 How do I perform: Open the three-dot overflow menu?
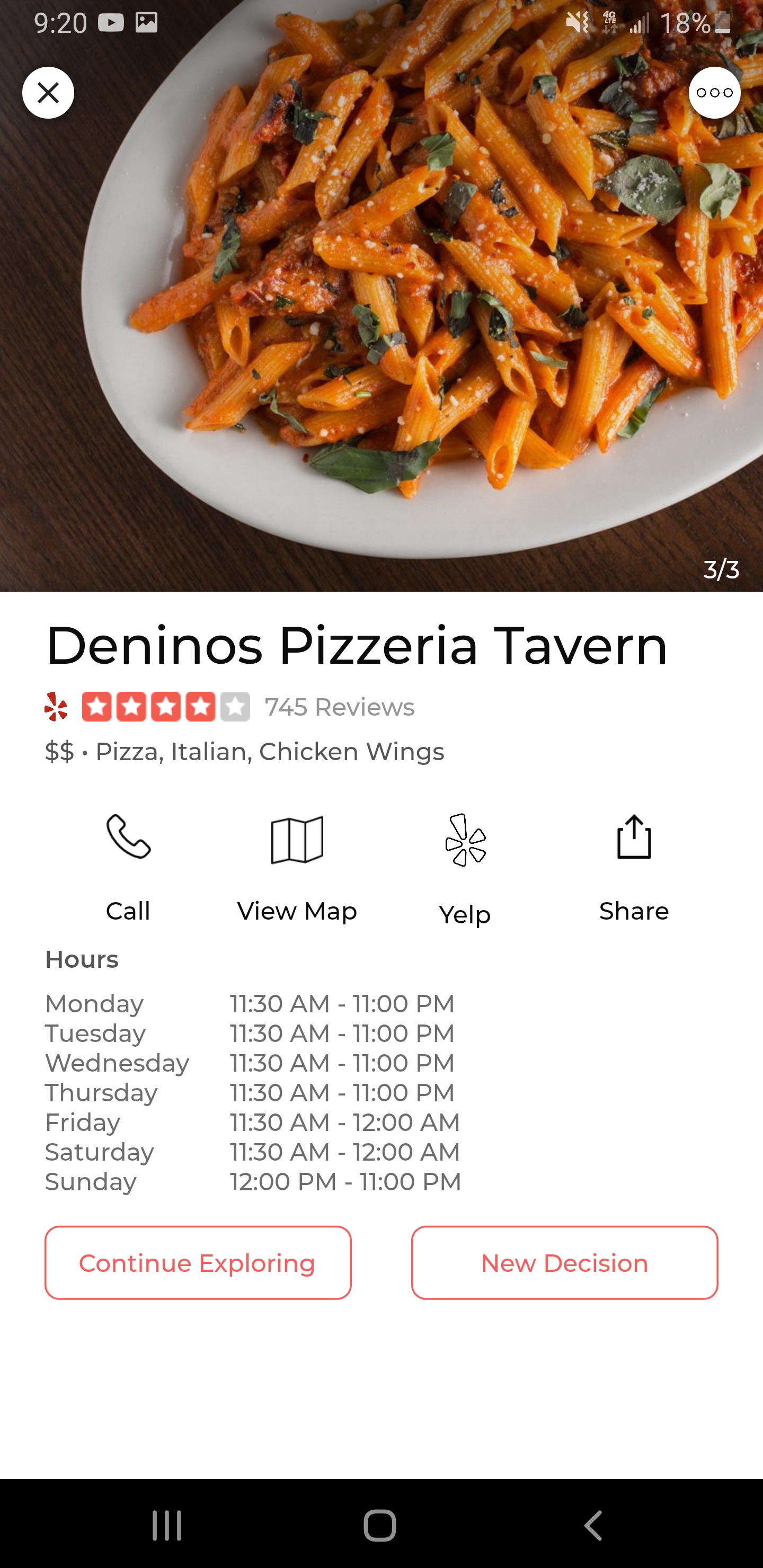(714, 93)
